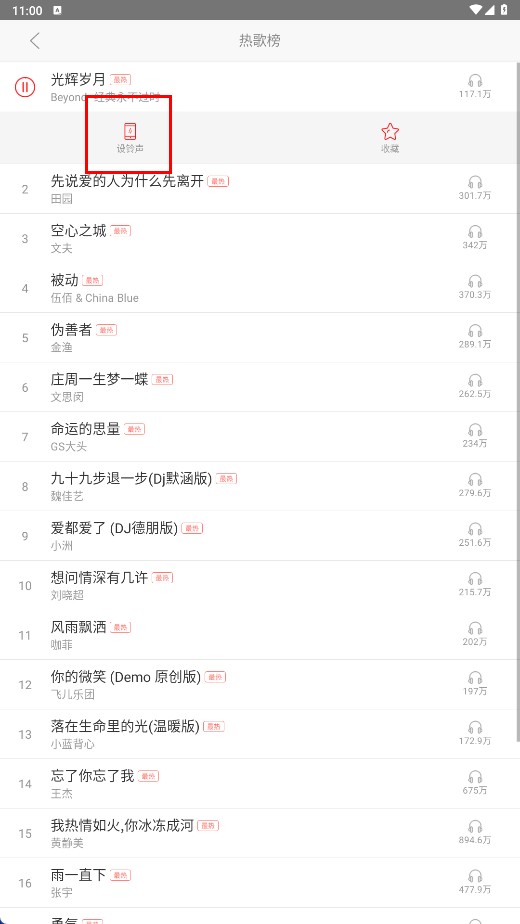Viewport: 520px width, 924px height.
Task: Play 你的微笑 (Demo 原创版) by 飞儿乐团
Action: point(260,684)
